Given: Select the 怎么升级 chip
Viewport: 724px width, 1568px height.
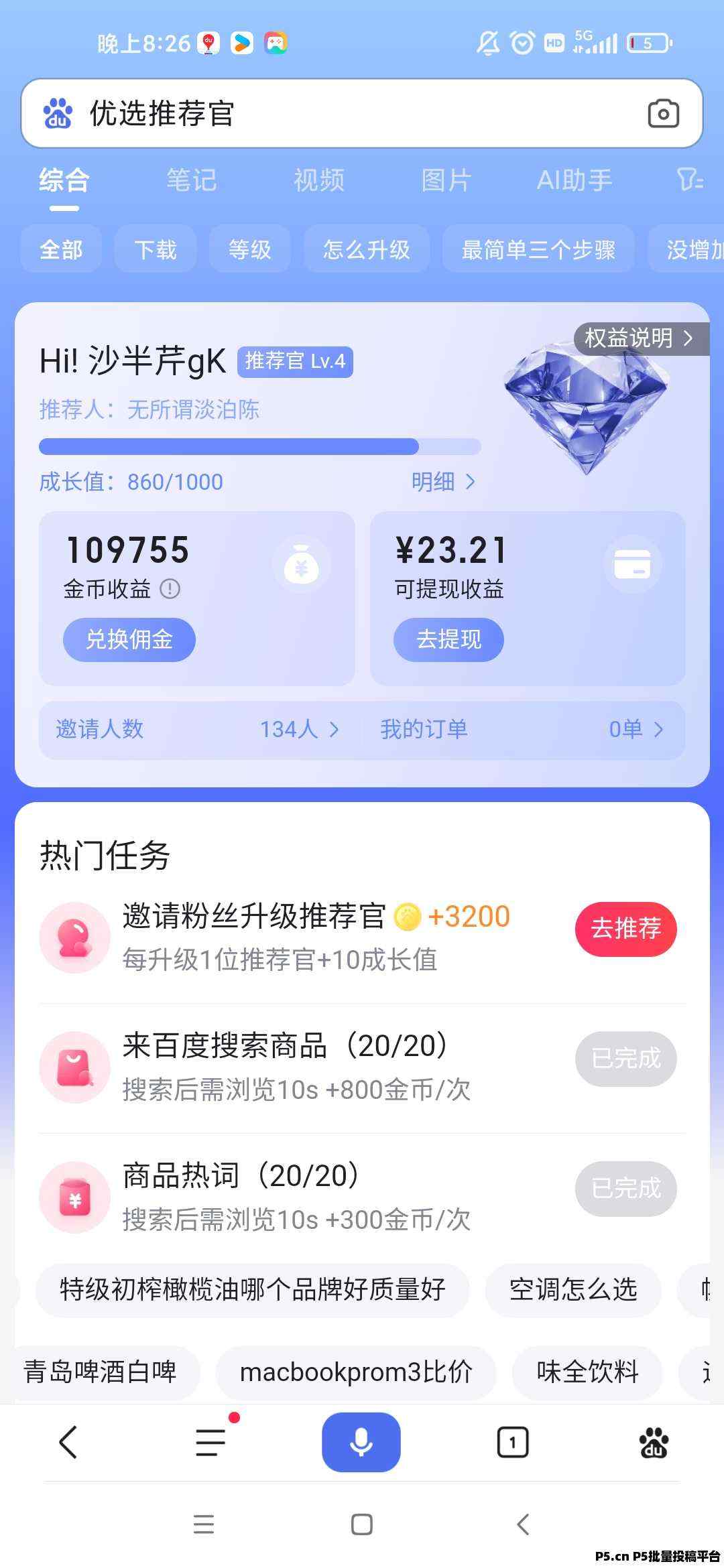Looking at the screenshot, I should pyautogui.click(x=367, y=250).
